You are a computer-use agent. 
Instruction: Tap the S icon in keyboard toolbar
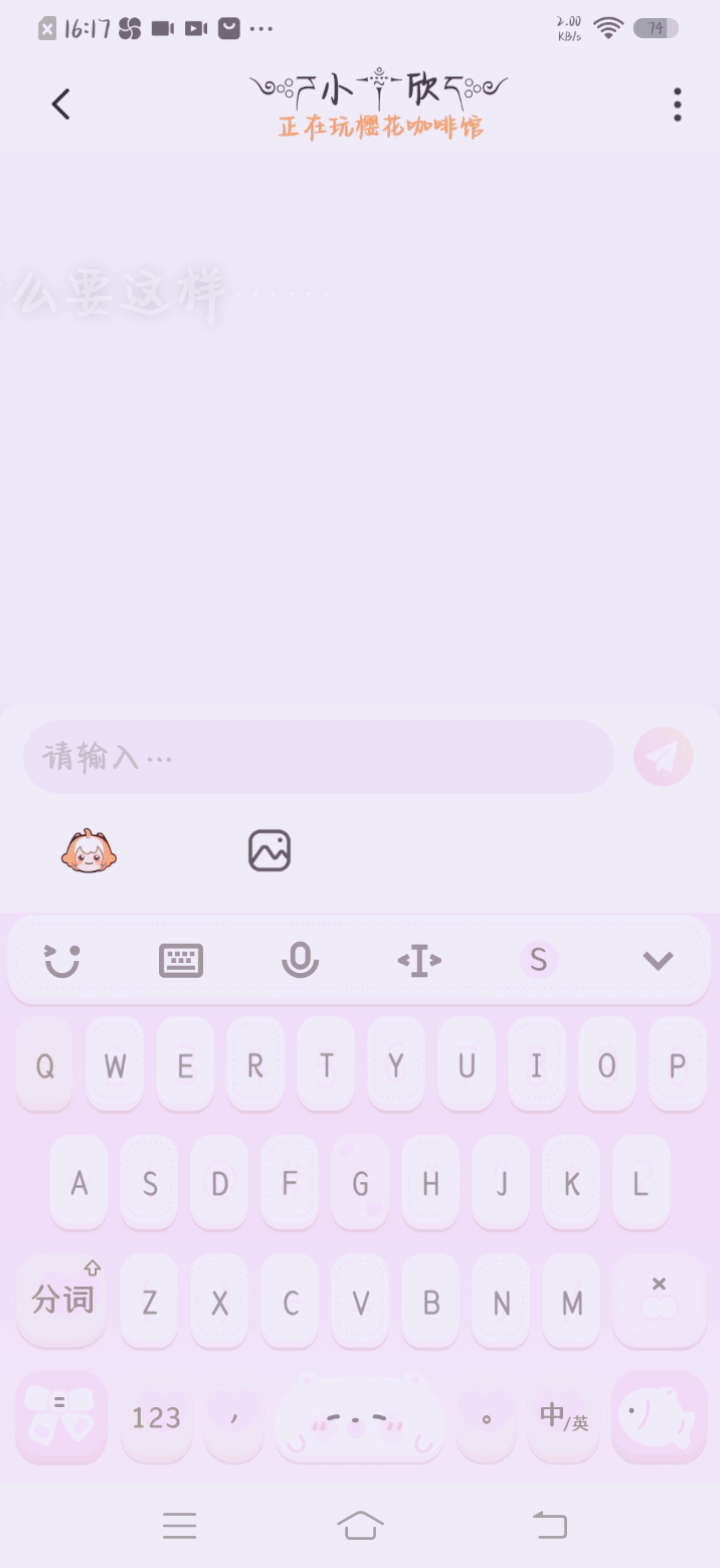(538, 961)
